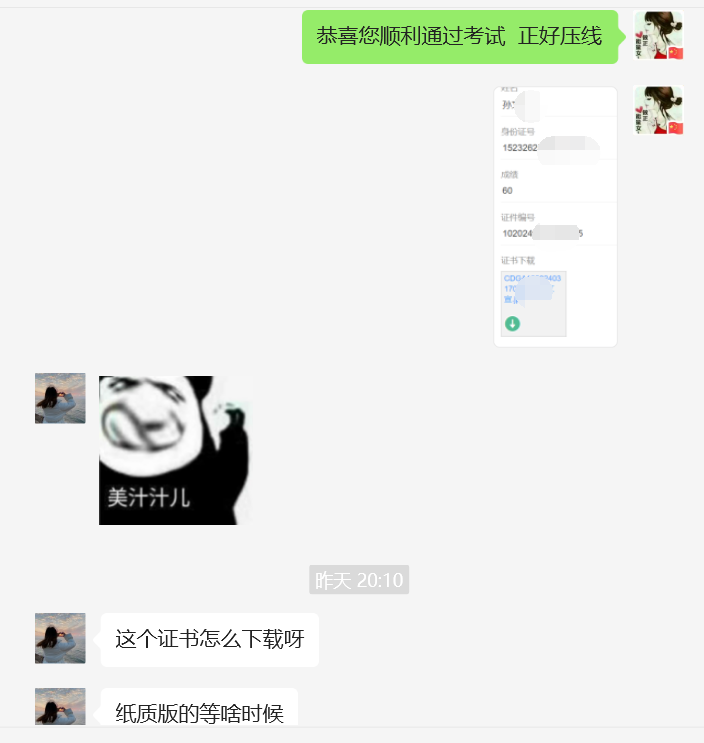704x743 pixels.
Task: Open sender avatar beside 恭喜您顺利通过考试 message
Action: coord(658,36)
